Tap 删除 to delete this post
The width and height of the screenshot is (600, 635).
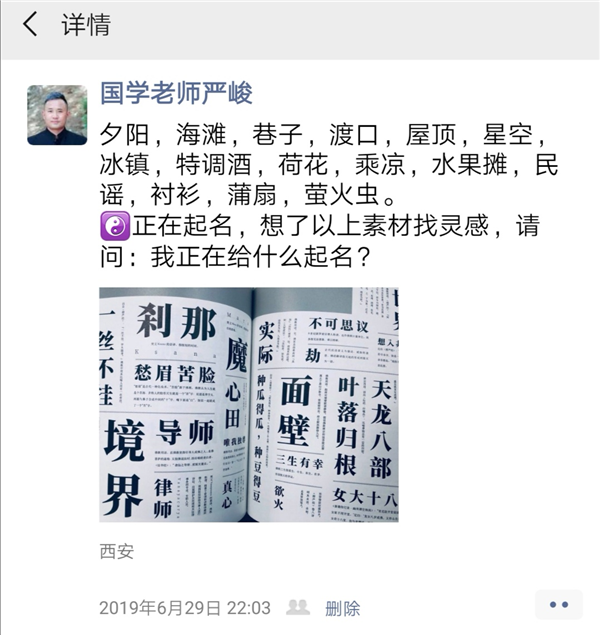coord(343,608)
